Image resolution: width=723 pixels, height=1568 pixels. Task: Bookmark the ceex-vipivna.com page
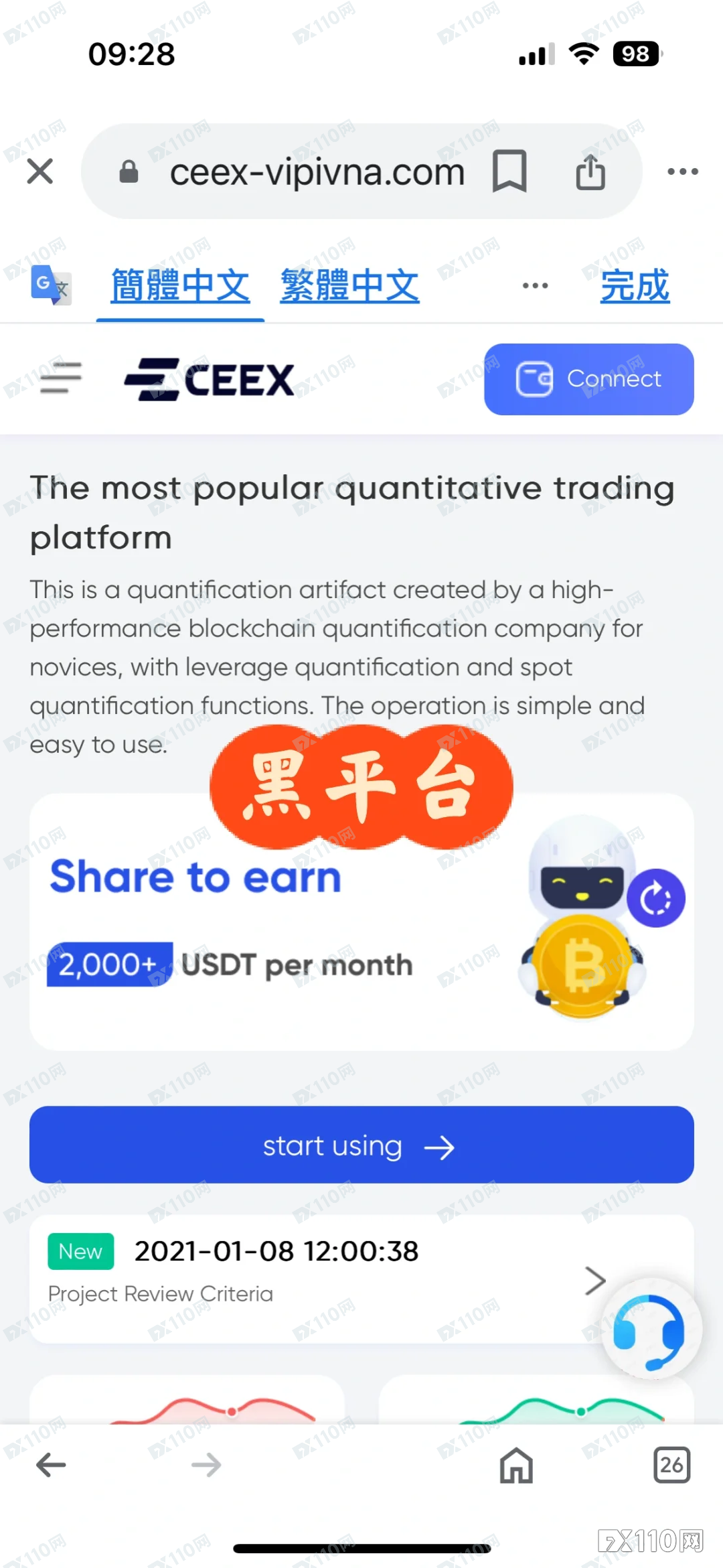tap(509, 171)
